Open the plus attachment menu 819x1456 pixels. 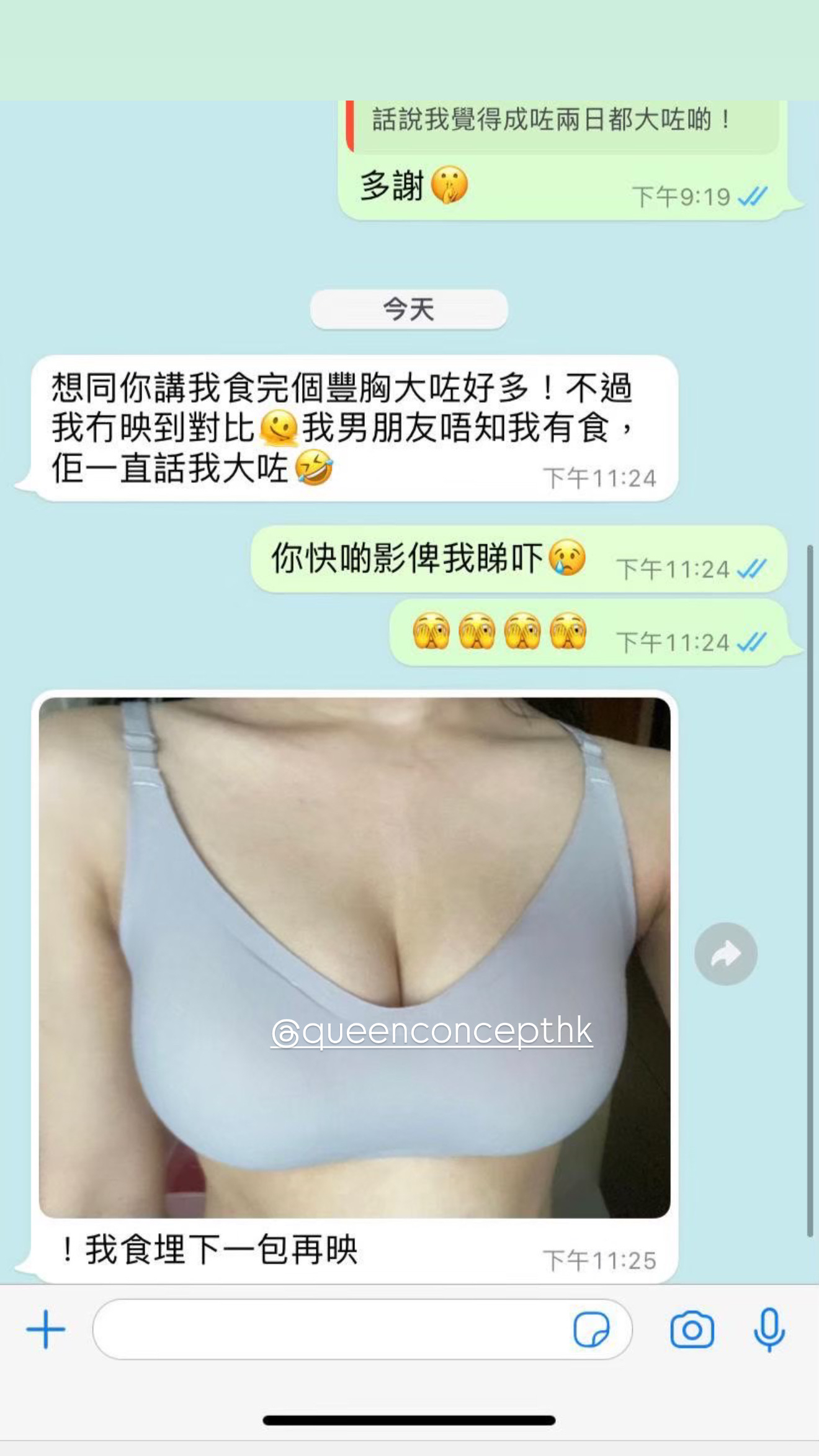coord(46,1329)
